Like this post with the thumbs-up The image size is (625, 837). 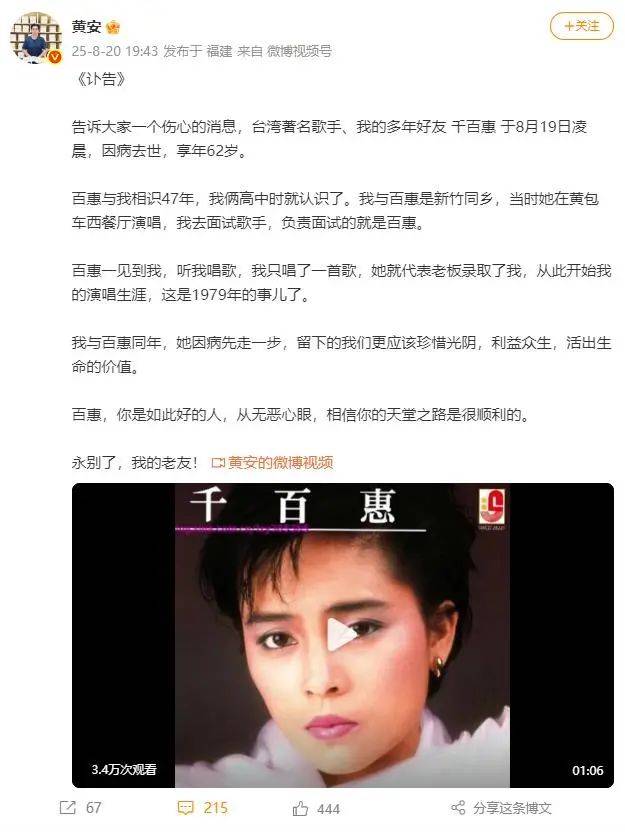(316, 808)
